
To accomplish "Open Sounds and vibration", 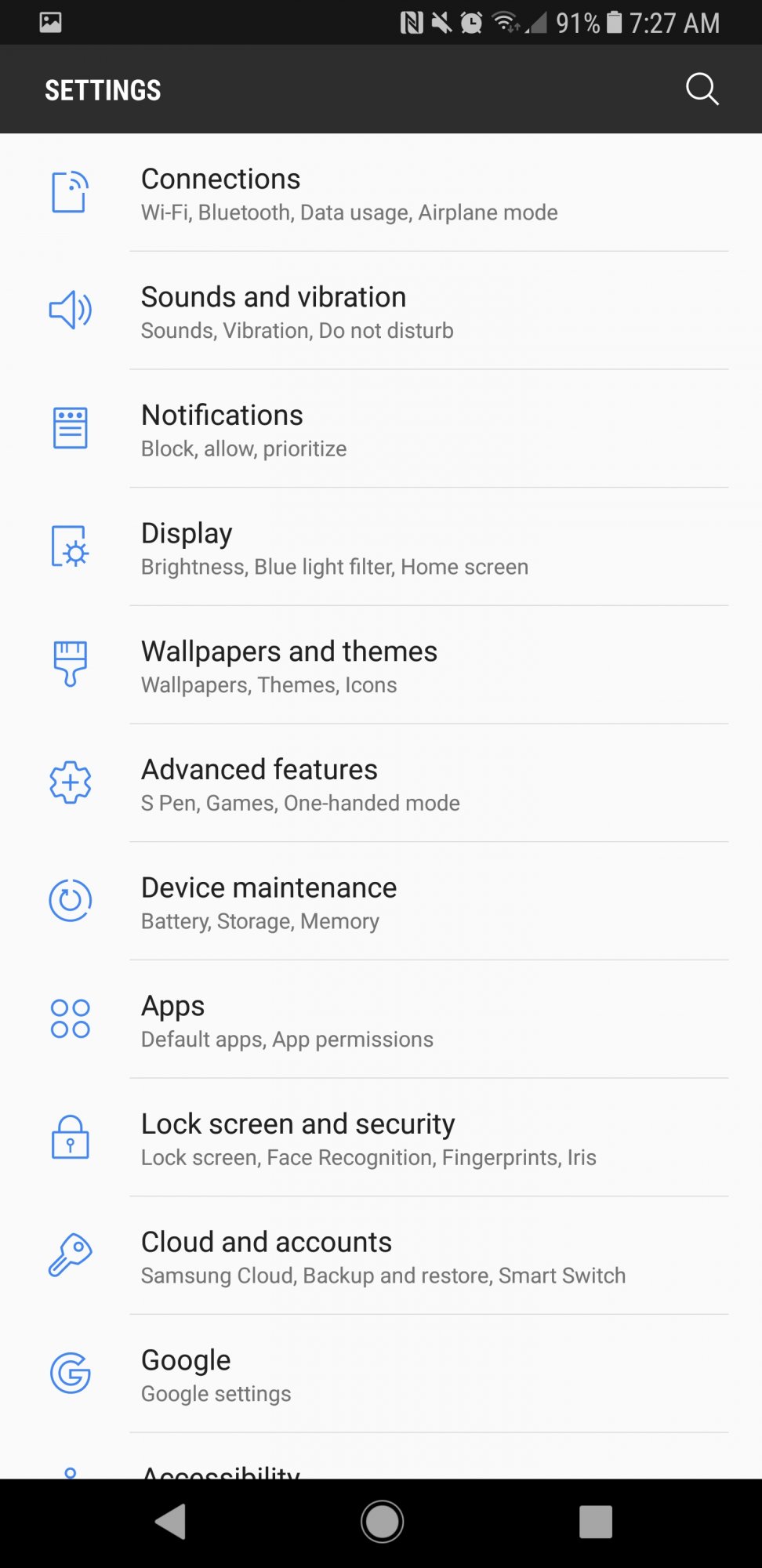I will [x=381, y=310].
